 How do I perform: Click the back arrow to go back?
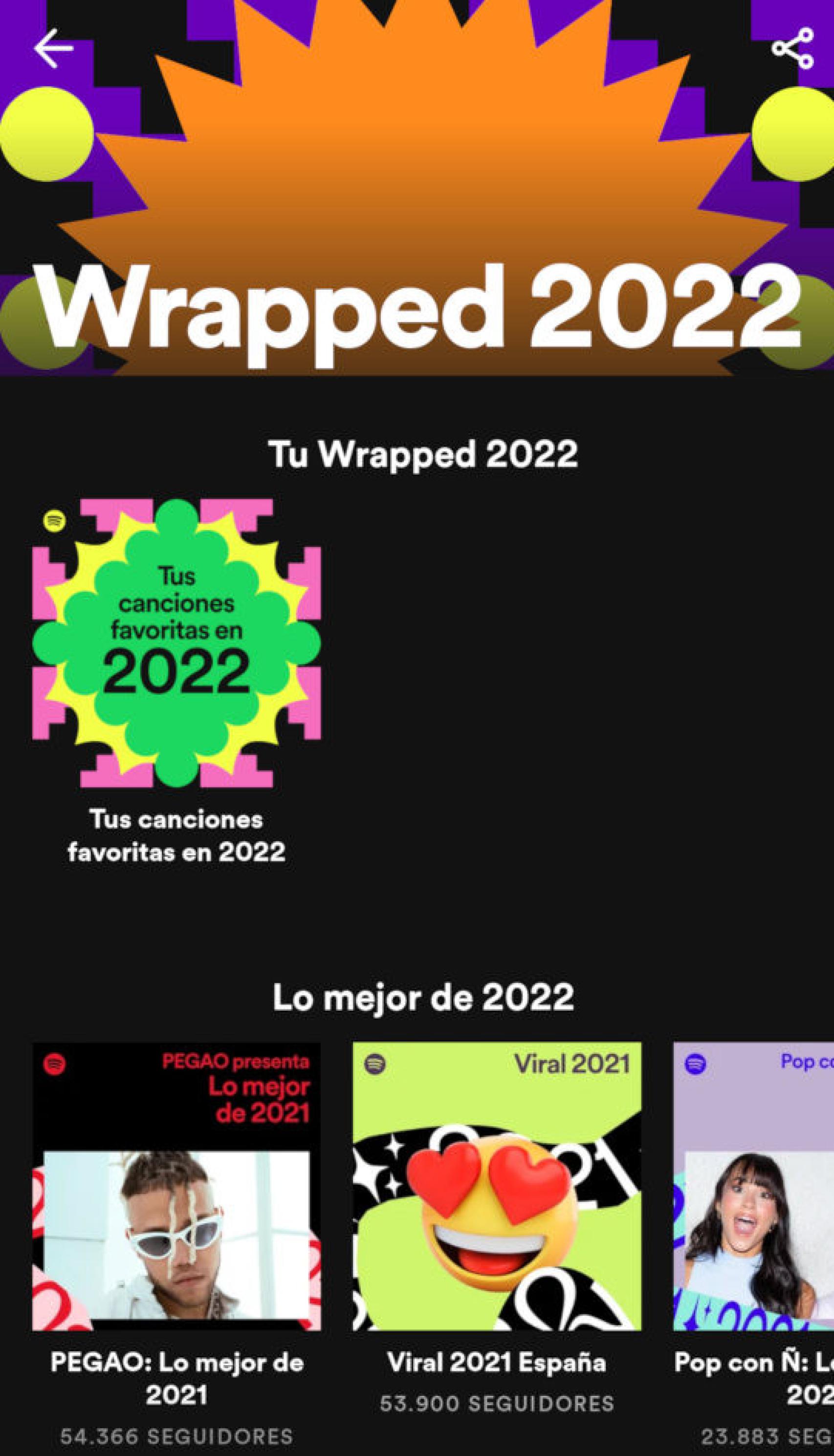pyautogui.click(x=53, y=49)
